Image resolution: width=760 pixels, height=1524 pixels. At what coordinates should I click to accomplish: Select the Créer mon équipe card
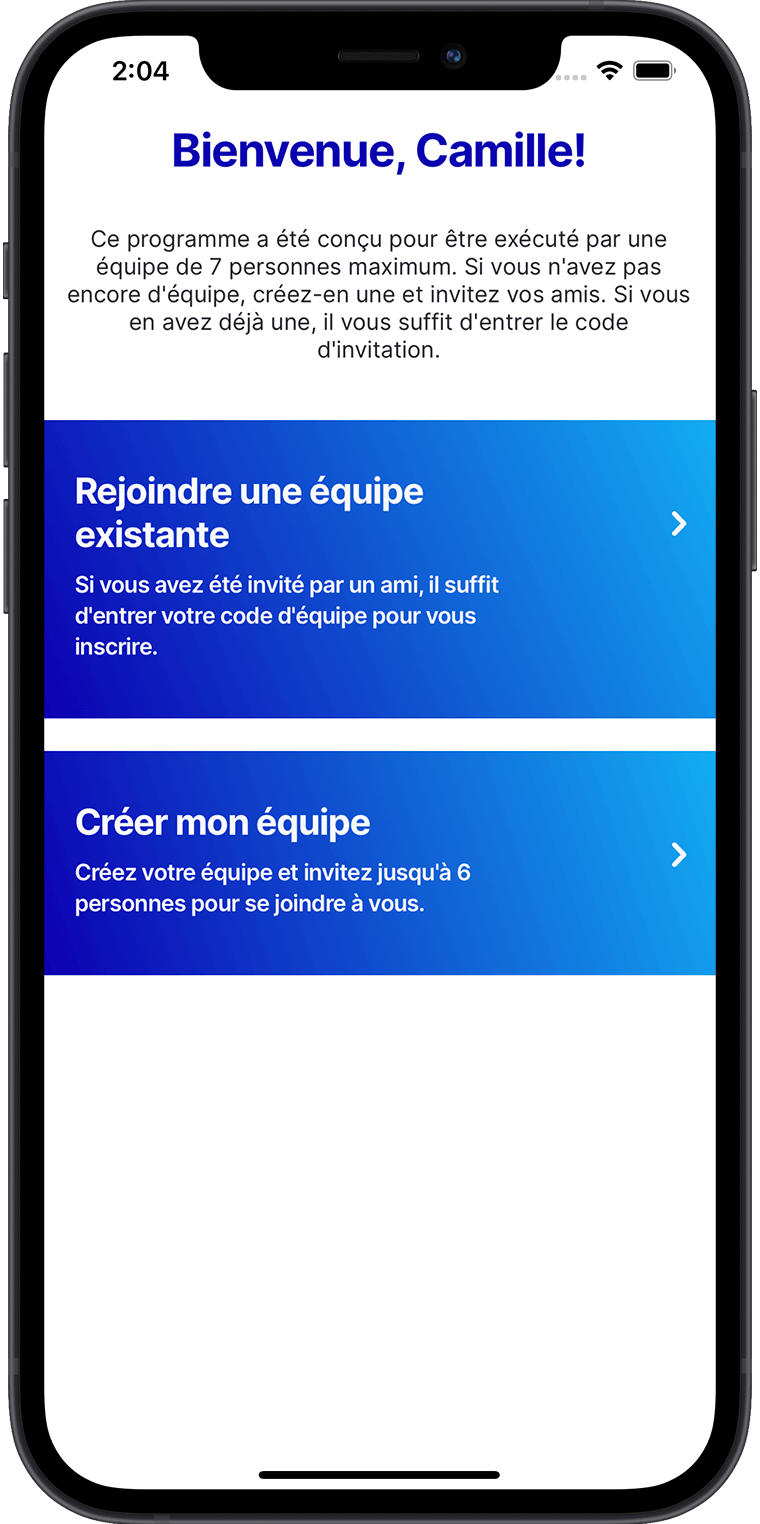(380, 862)
